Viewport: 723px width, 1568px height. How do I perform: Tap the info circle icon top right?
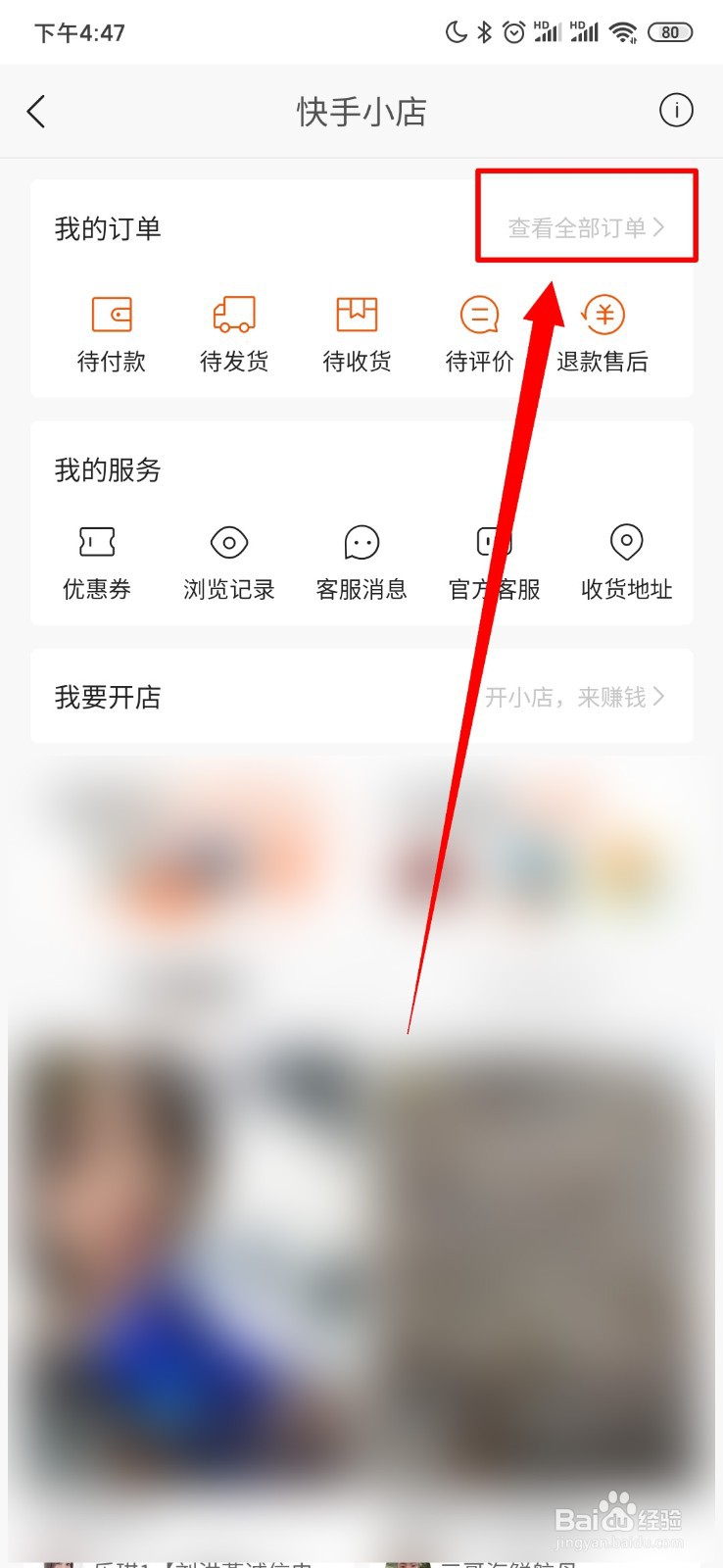pos(675,111)
